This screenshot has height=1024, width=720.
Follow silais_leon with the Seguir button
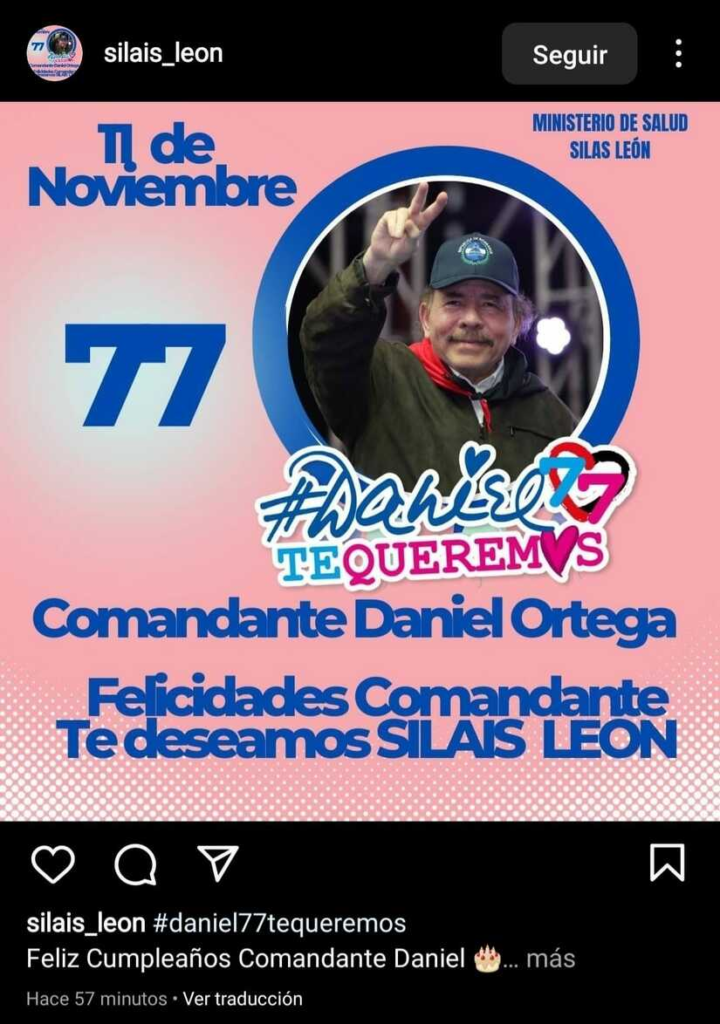click(x=569, y=55)
